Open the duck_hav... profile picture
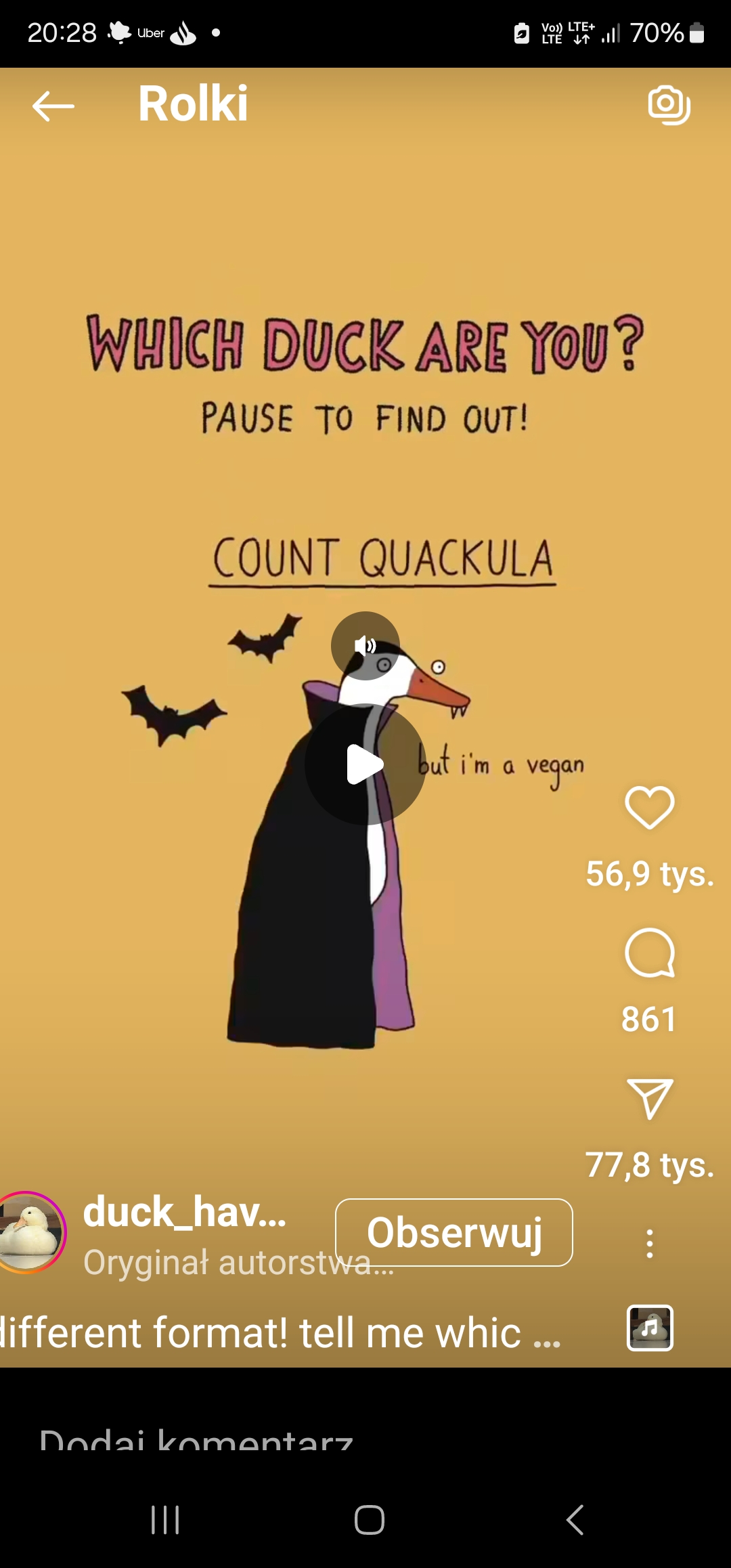 point(30,1232)
